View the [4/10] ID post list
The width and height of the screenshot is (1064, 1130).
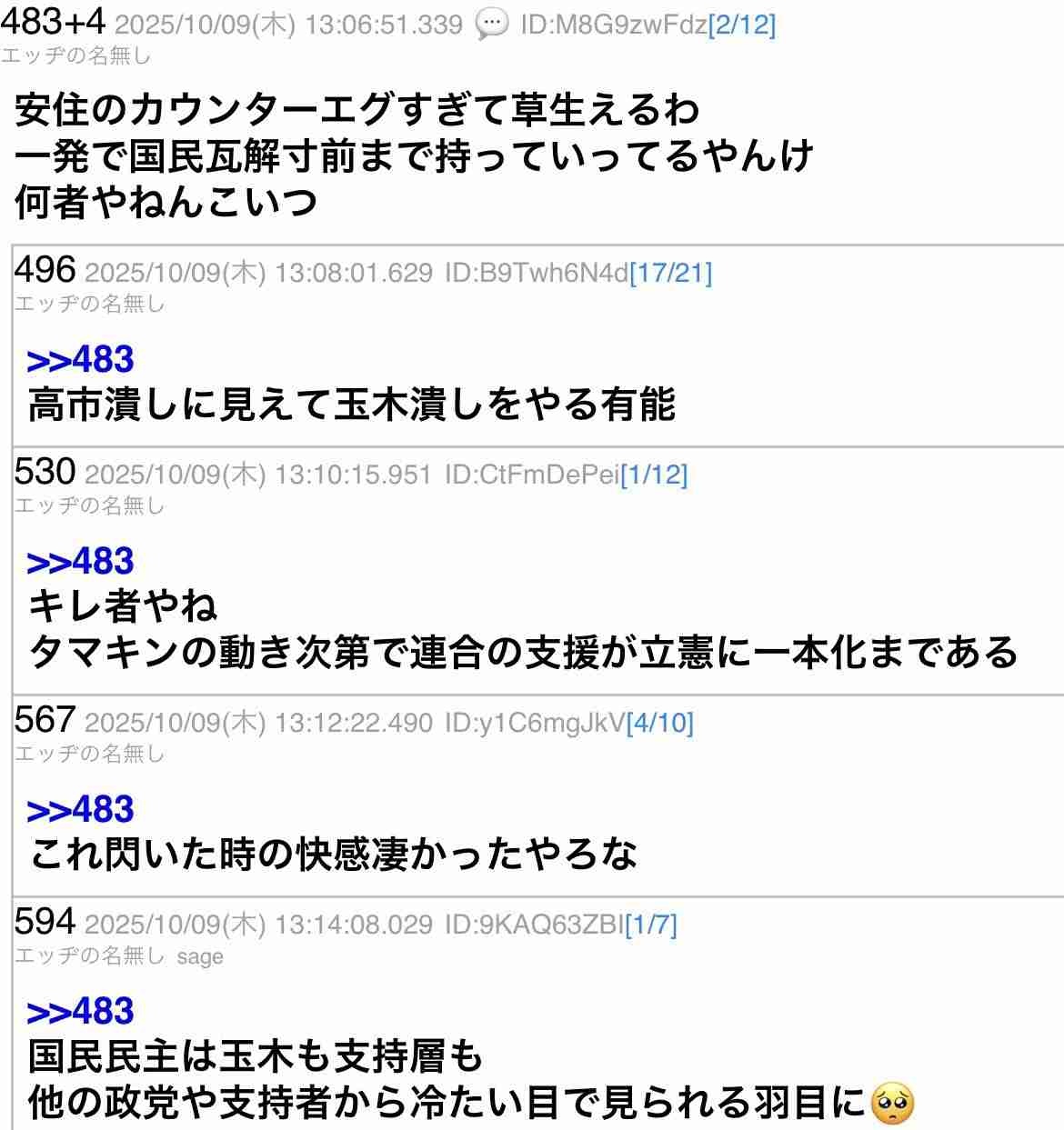point(659,723)
